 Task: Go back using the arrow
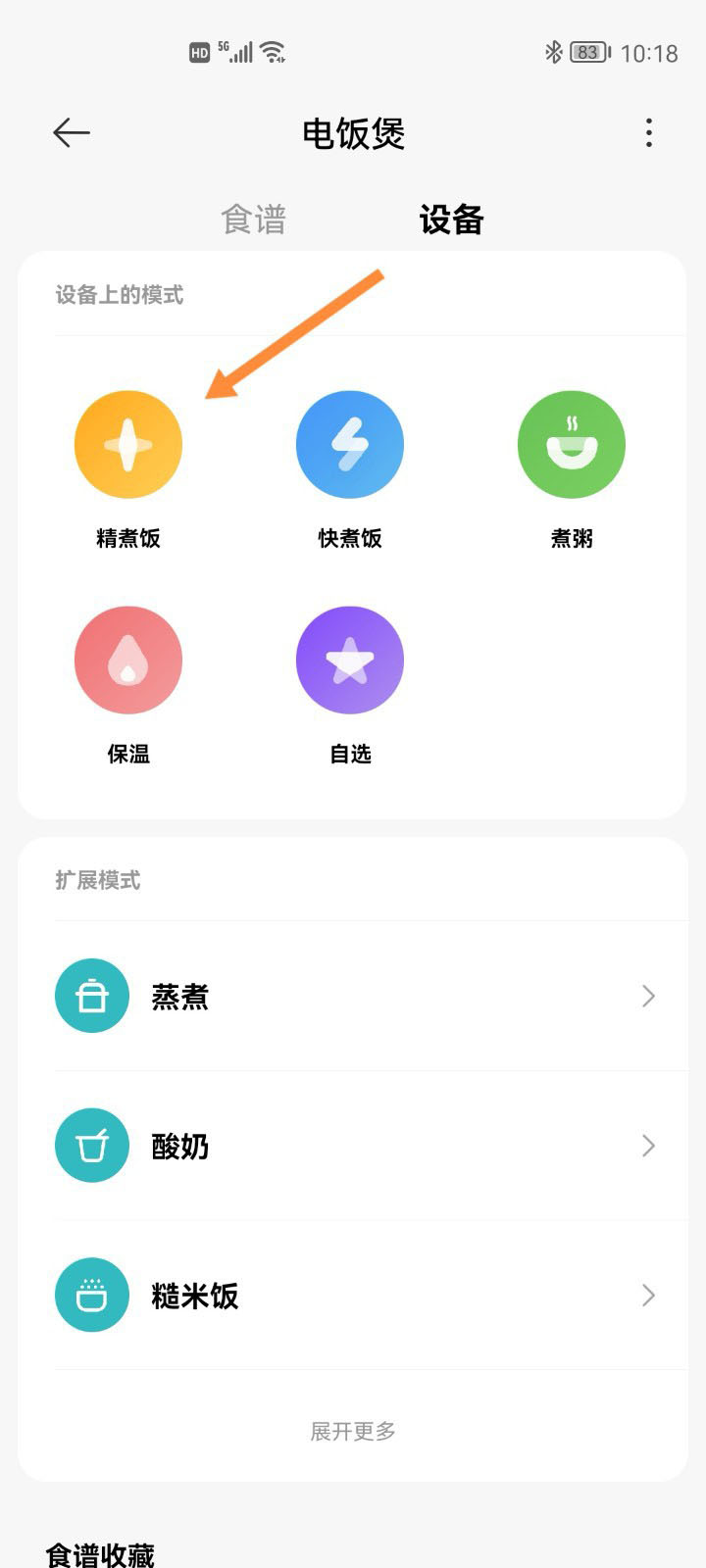(72, 132)
